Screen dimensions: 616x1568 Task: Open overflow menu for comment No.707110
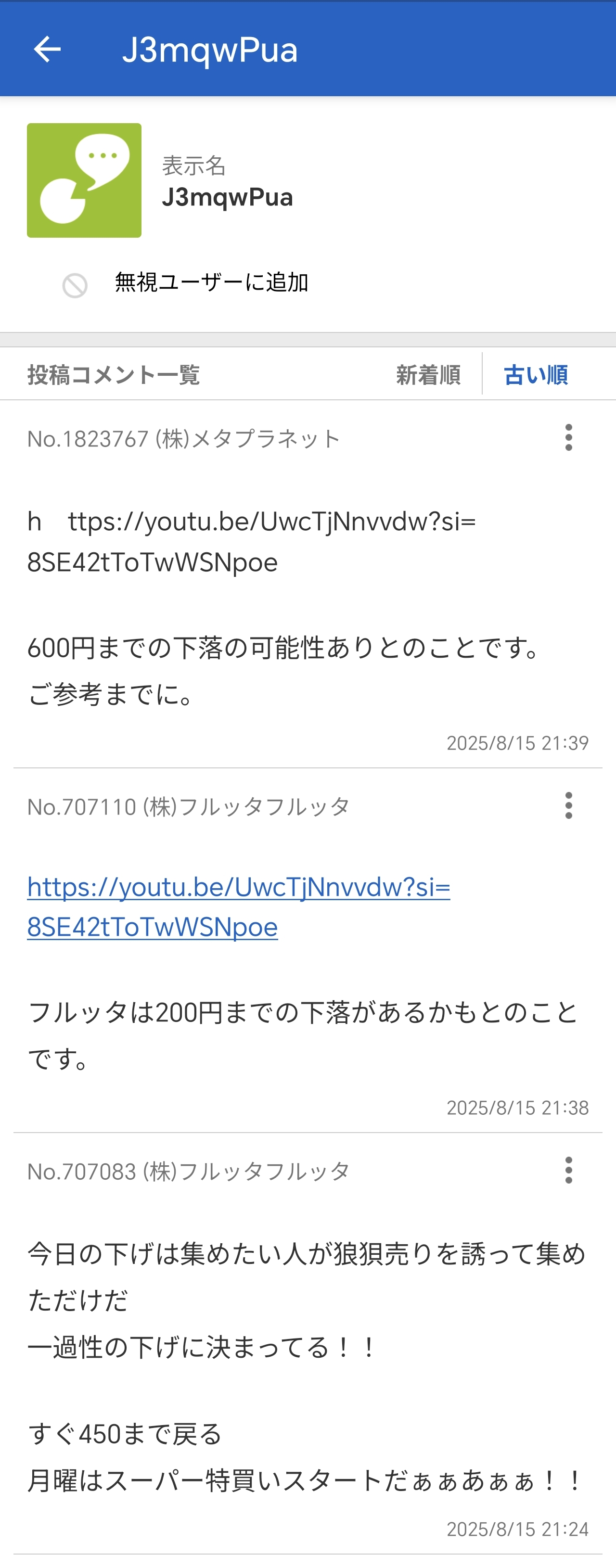pos(568,805)
